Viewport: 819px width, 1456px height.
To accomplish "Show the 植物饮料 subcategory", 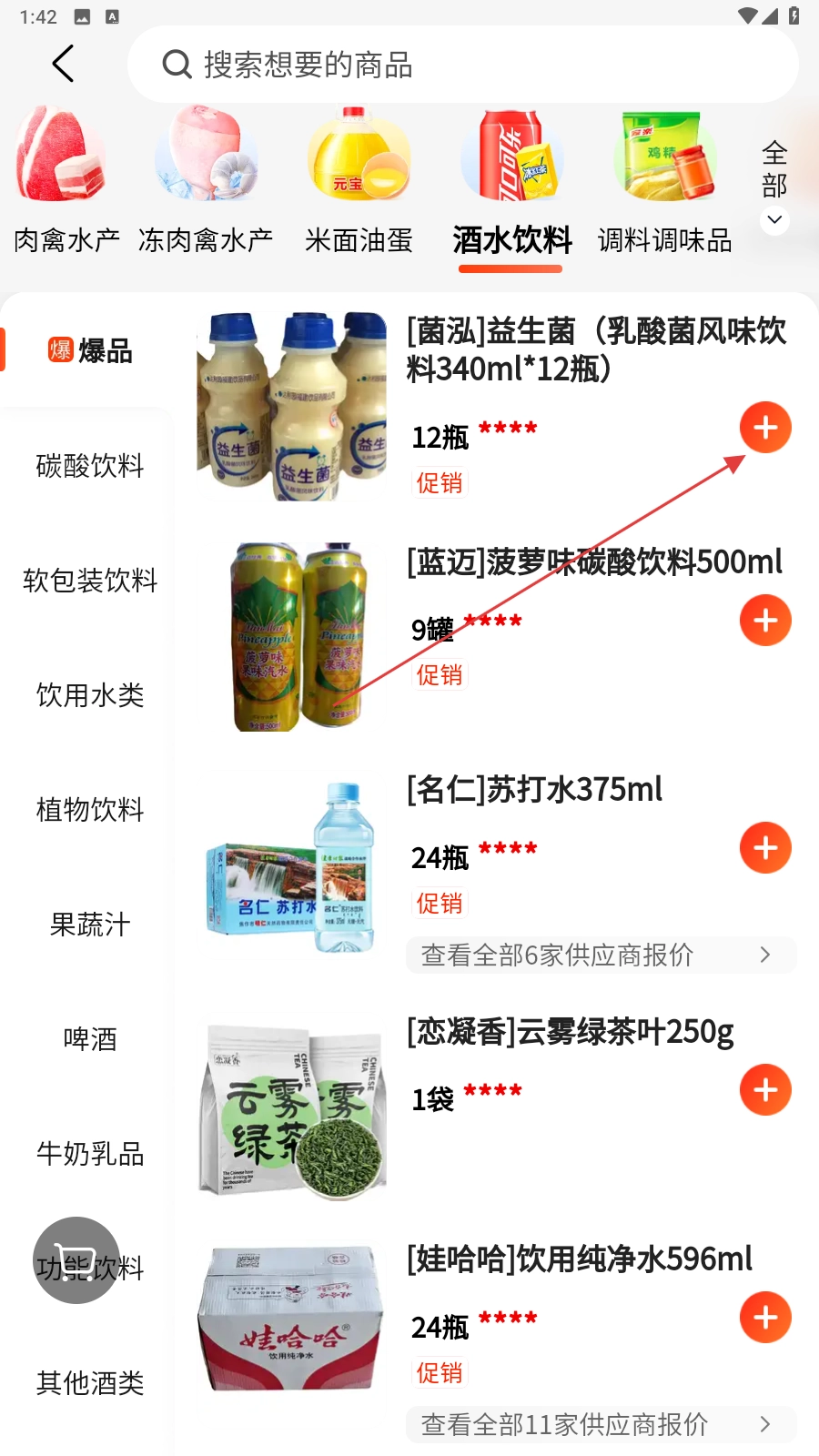I will tap(90, 810).
